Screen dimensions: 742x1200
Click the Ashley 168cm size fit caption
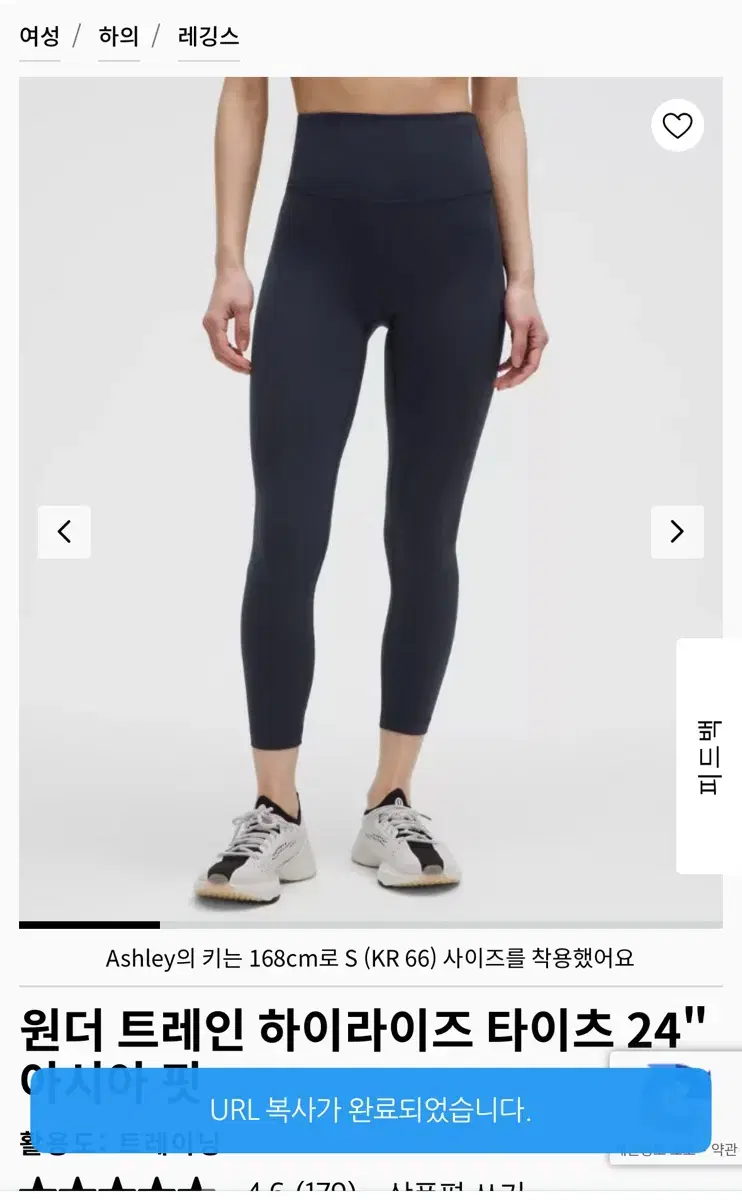coord(371,959)
